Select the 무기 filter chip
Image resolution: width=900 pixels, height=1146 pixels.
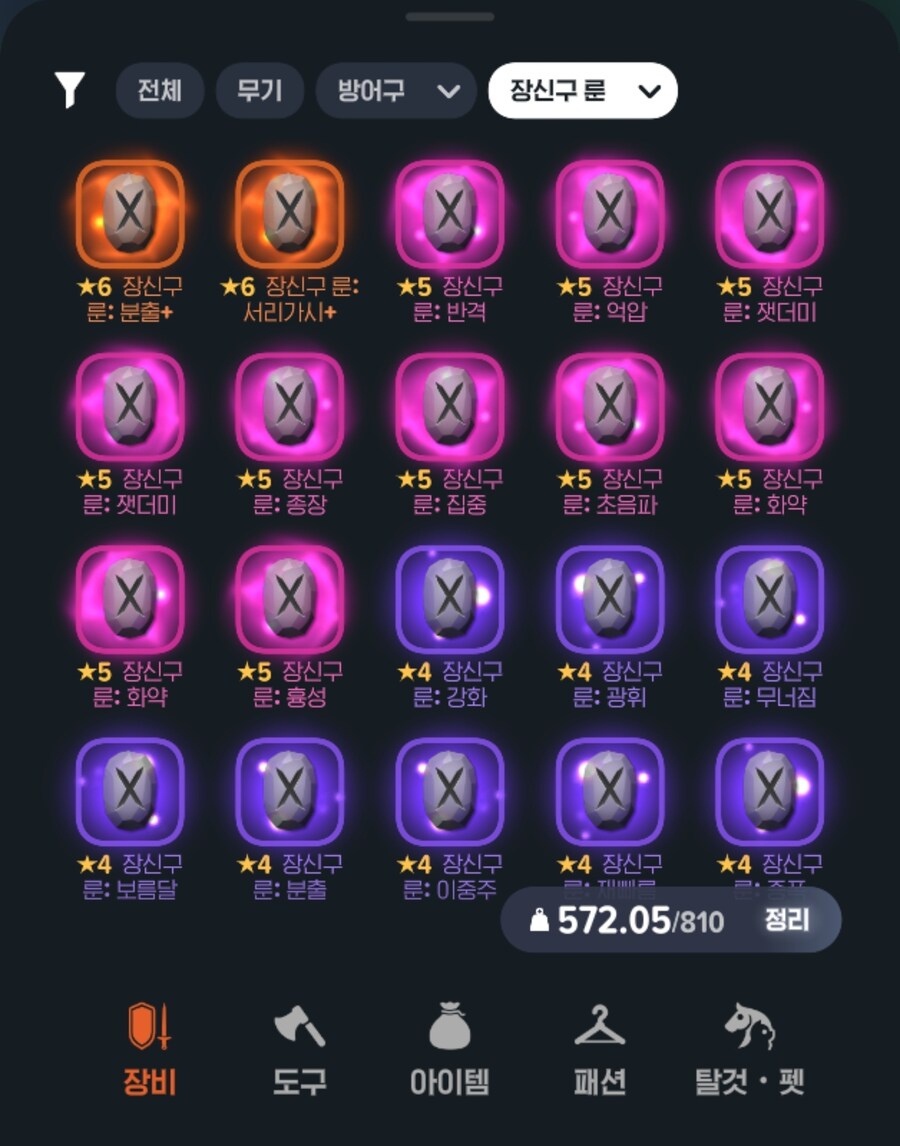(x=259, y=91)
